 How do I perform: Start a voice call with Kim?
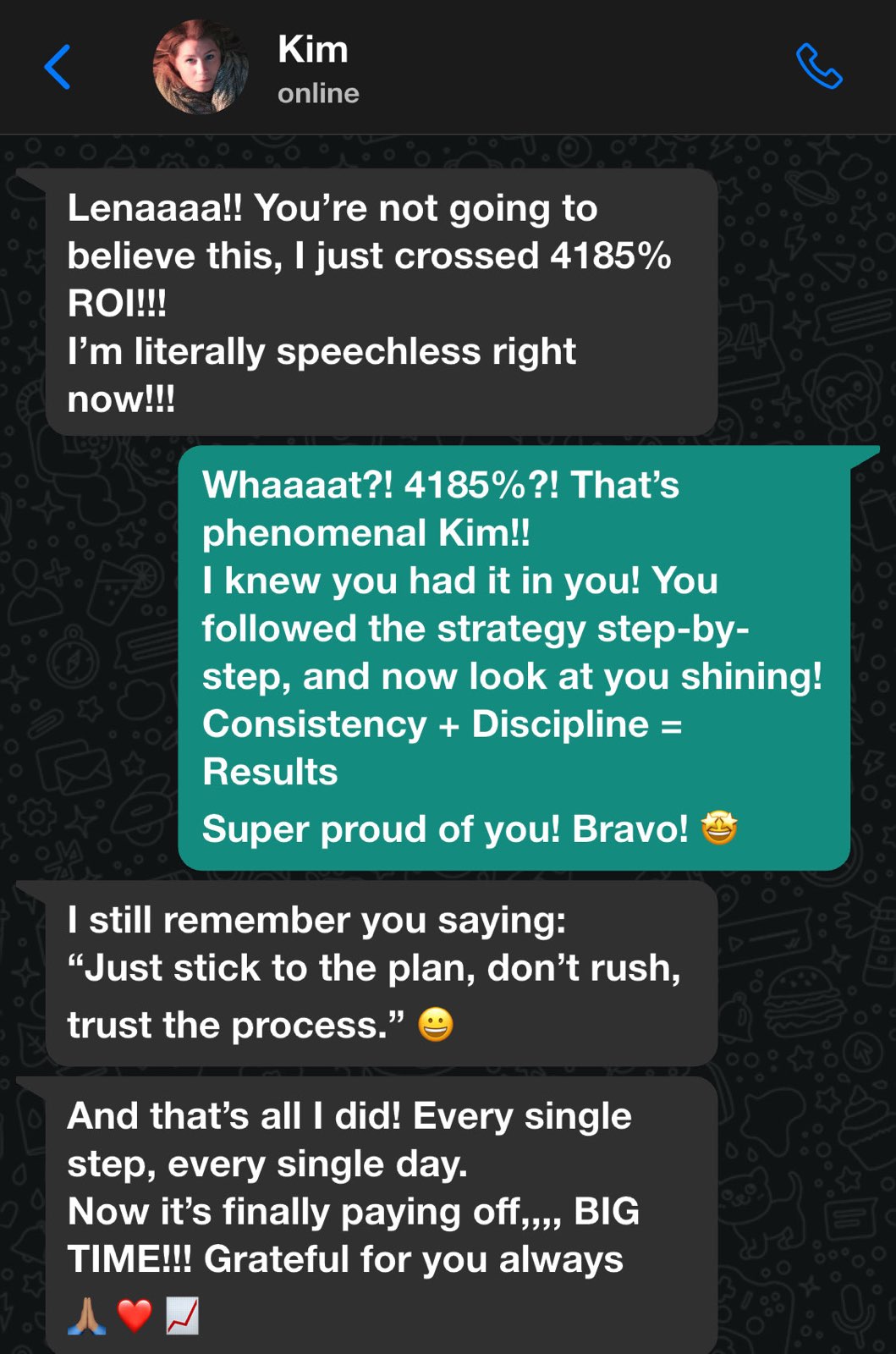(x=818, y=66)
